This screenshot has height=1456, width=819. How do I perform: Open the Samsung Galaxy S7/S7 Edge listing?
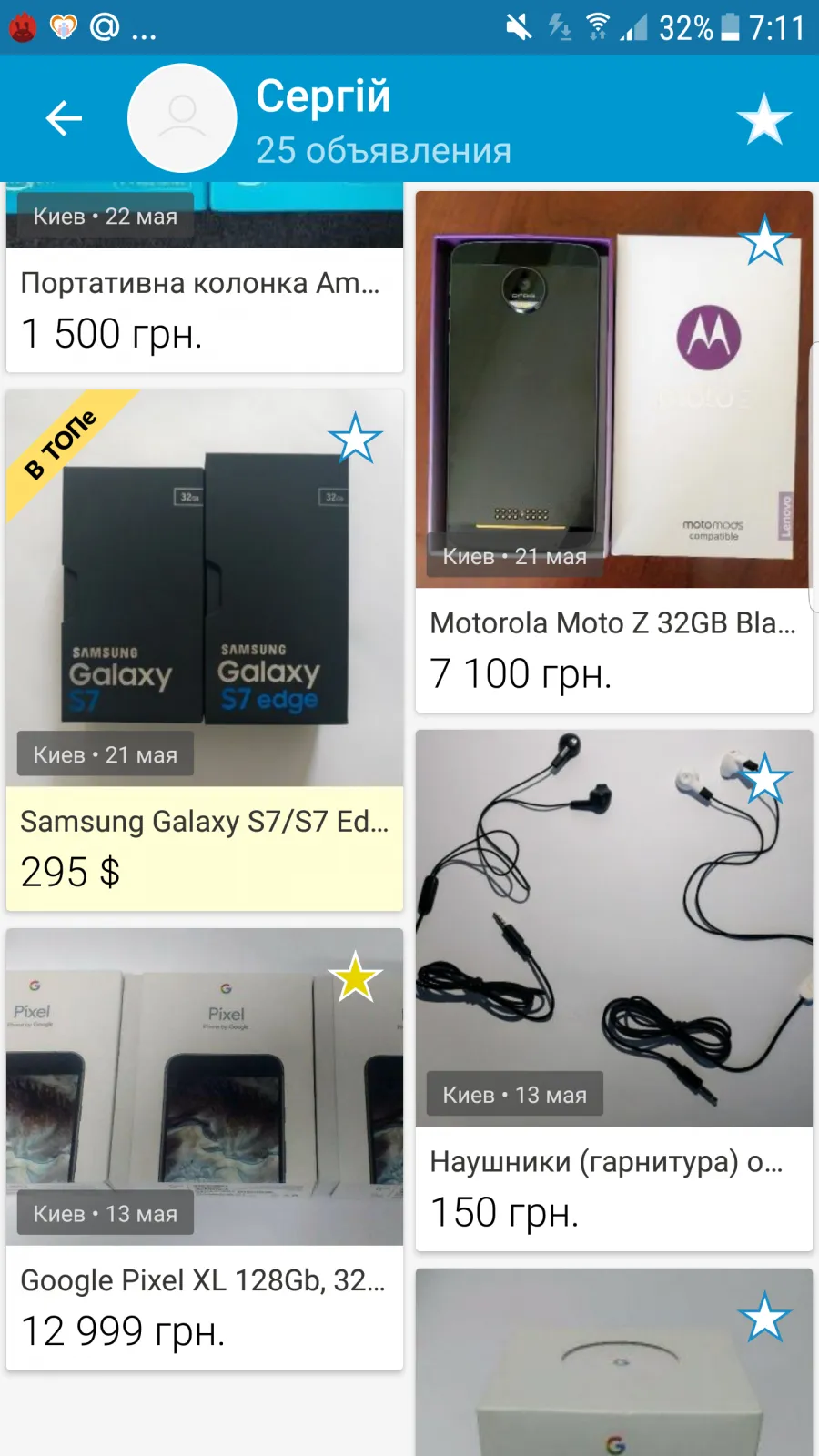(205, 651)
